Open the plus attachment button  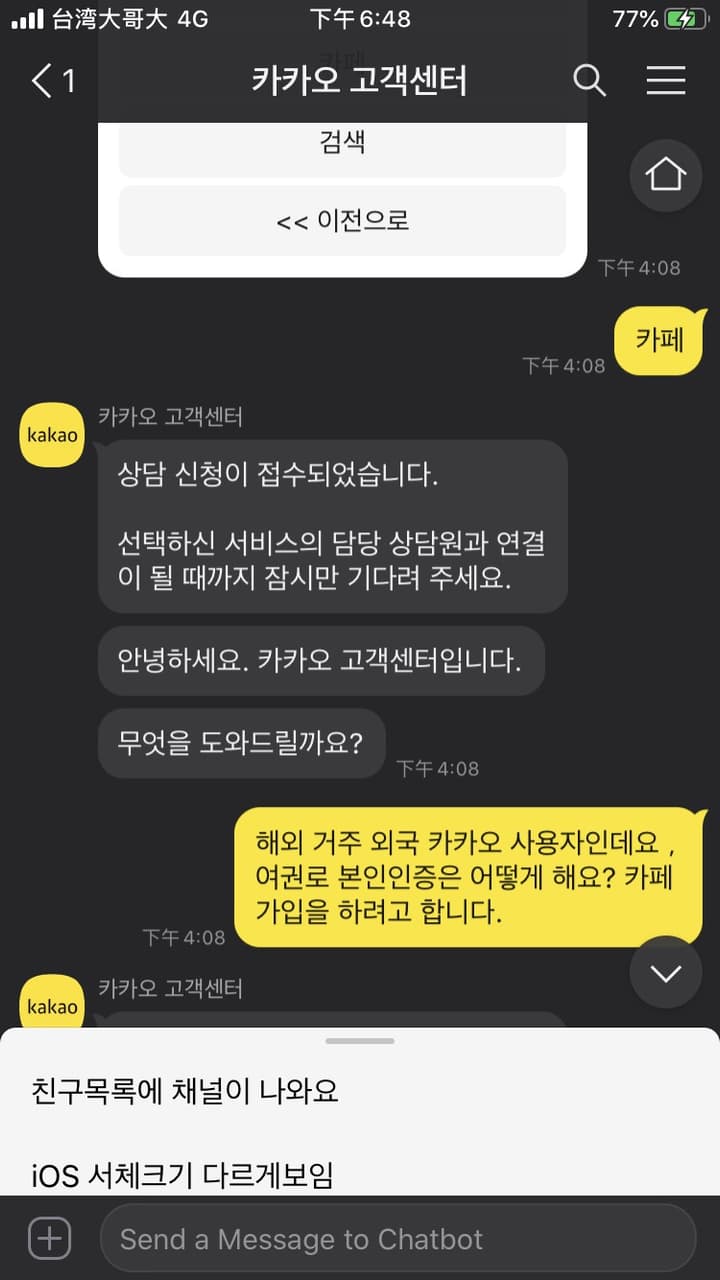coord(49,1239)
